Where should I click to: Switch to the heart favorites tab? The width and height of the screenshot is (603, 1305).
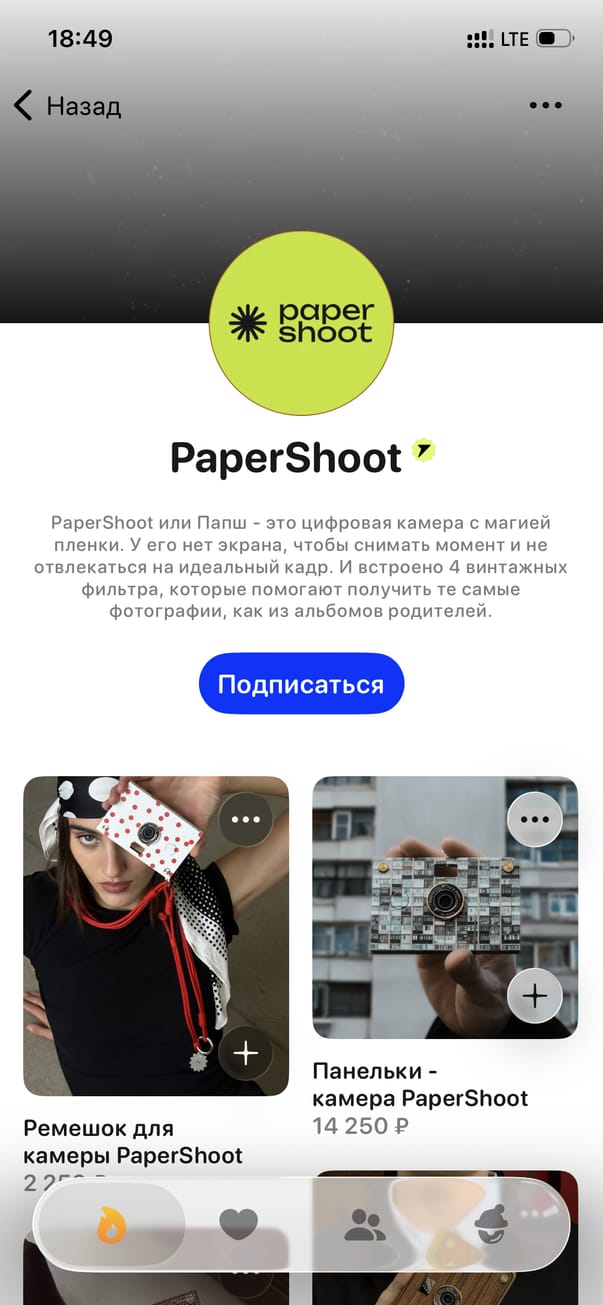coord(238,1225)
